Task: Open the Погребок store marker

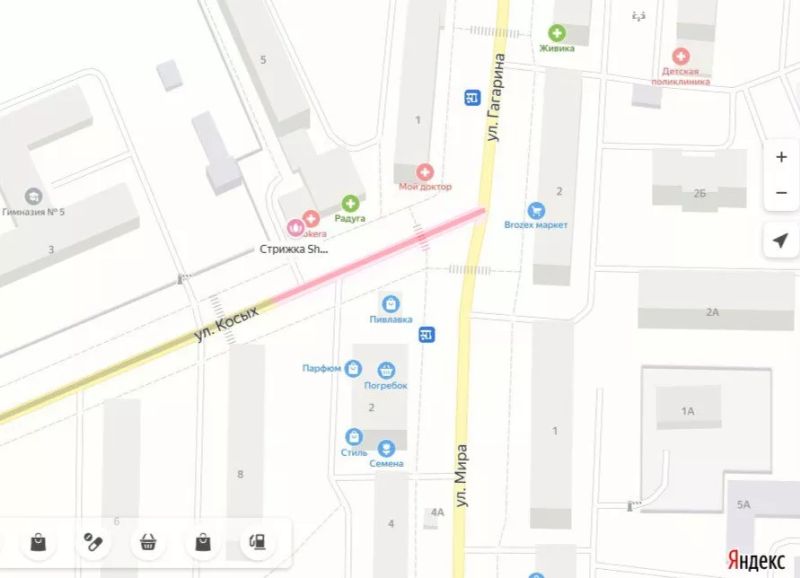Action: pyautogui.click(x=386, y=370)
